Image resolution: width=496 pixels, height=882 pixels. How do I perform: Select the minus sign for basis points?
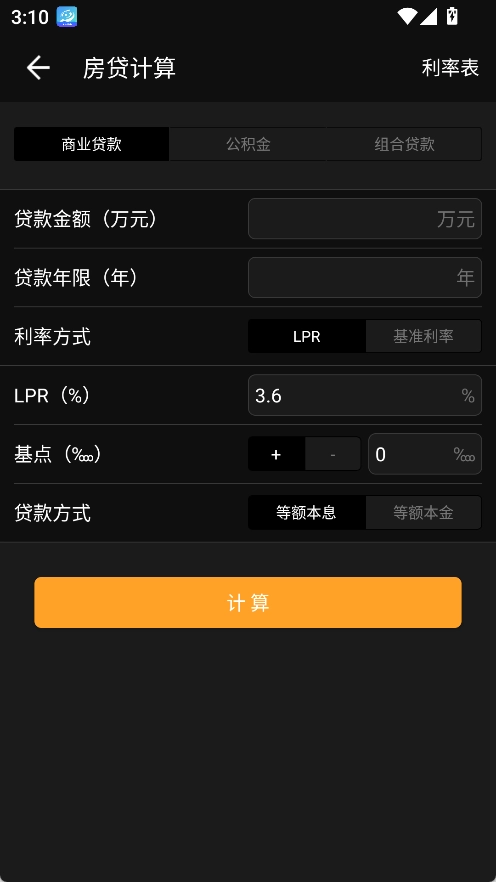coord(333,454)
